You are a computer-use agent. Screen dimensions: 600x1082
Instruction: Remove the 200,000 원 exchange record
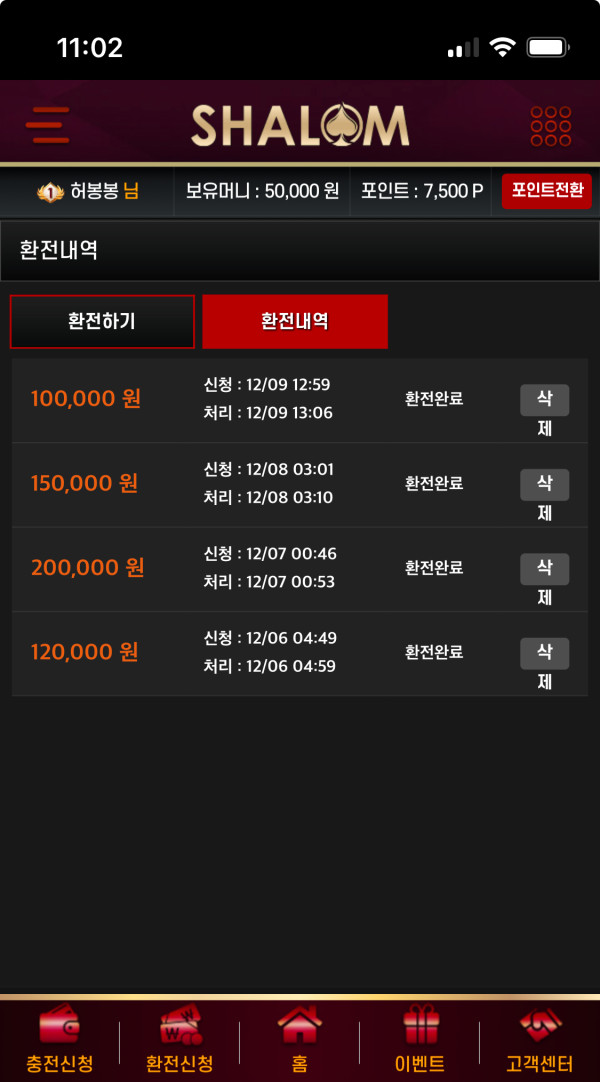(545, 569)
